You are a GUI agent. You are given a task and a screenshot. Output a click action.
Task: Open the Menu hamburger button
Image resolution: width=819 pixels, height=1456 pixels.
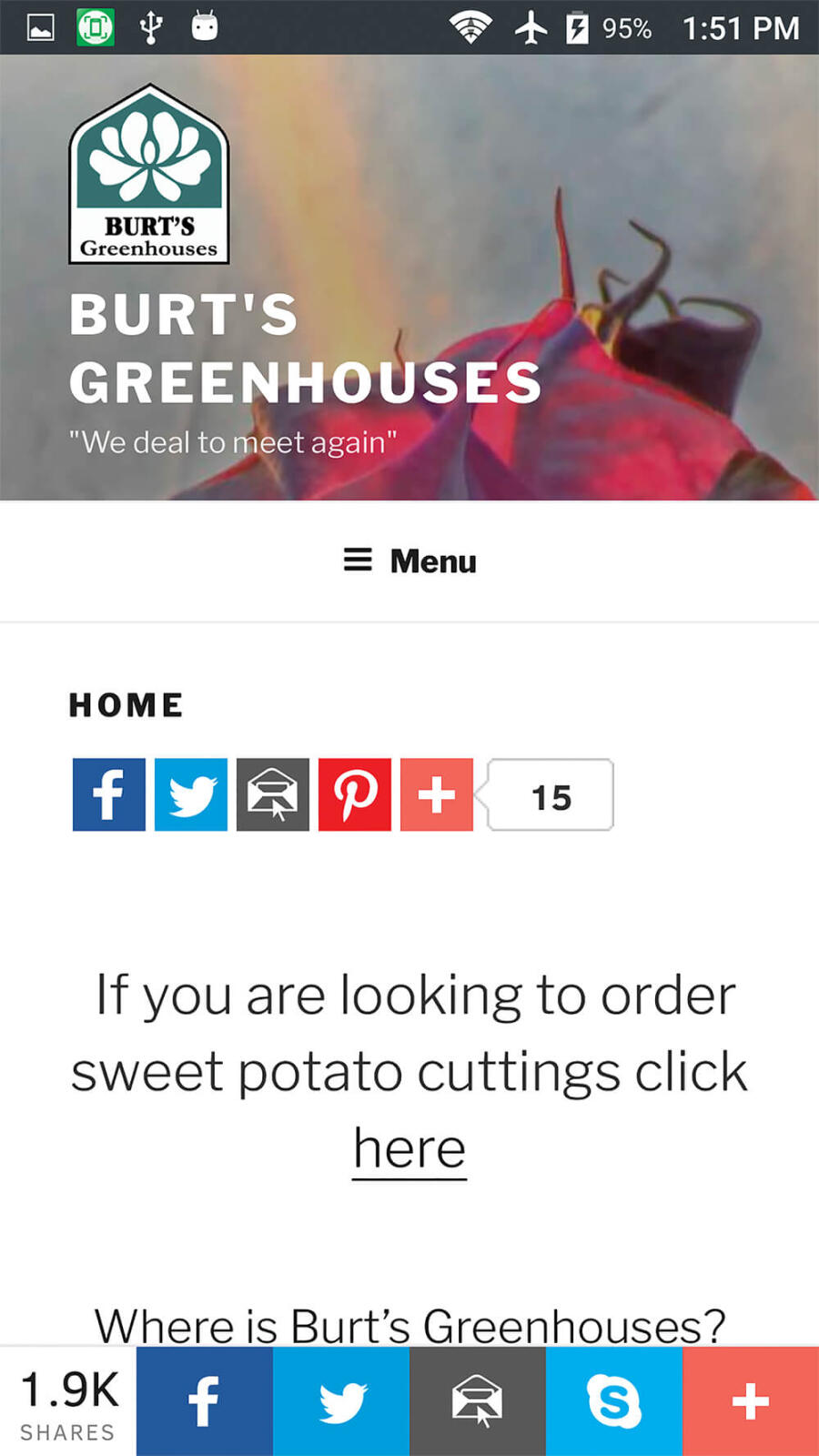point(409,561)
